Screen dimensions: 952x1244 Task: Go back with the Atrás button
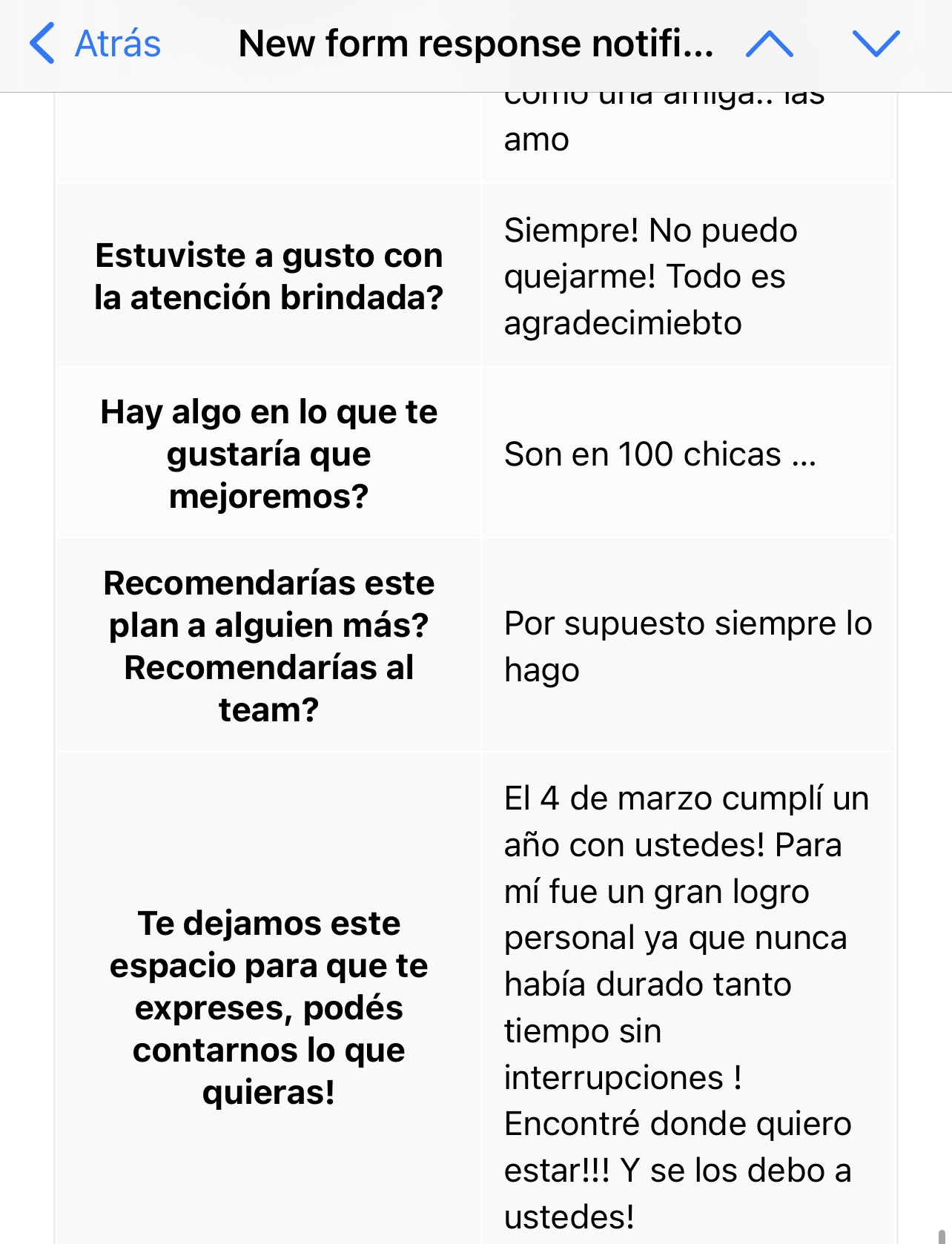(x=95, y=44)
